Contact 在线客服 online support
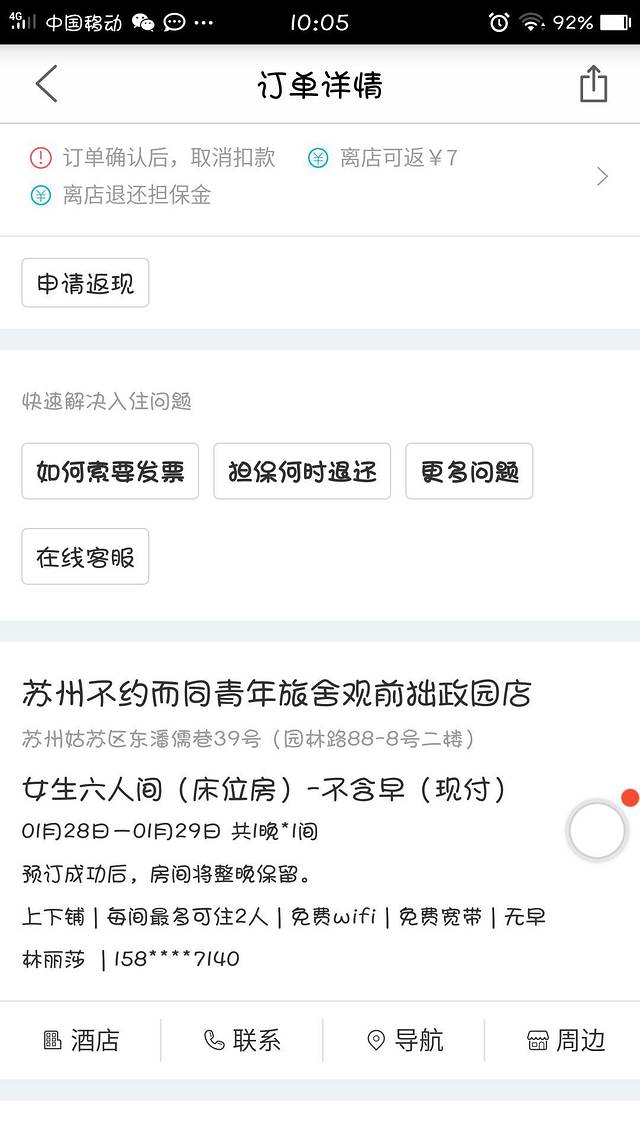Screen dimensions: 640x1137 pos(85,557)
